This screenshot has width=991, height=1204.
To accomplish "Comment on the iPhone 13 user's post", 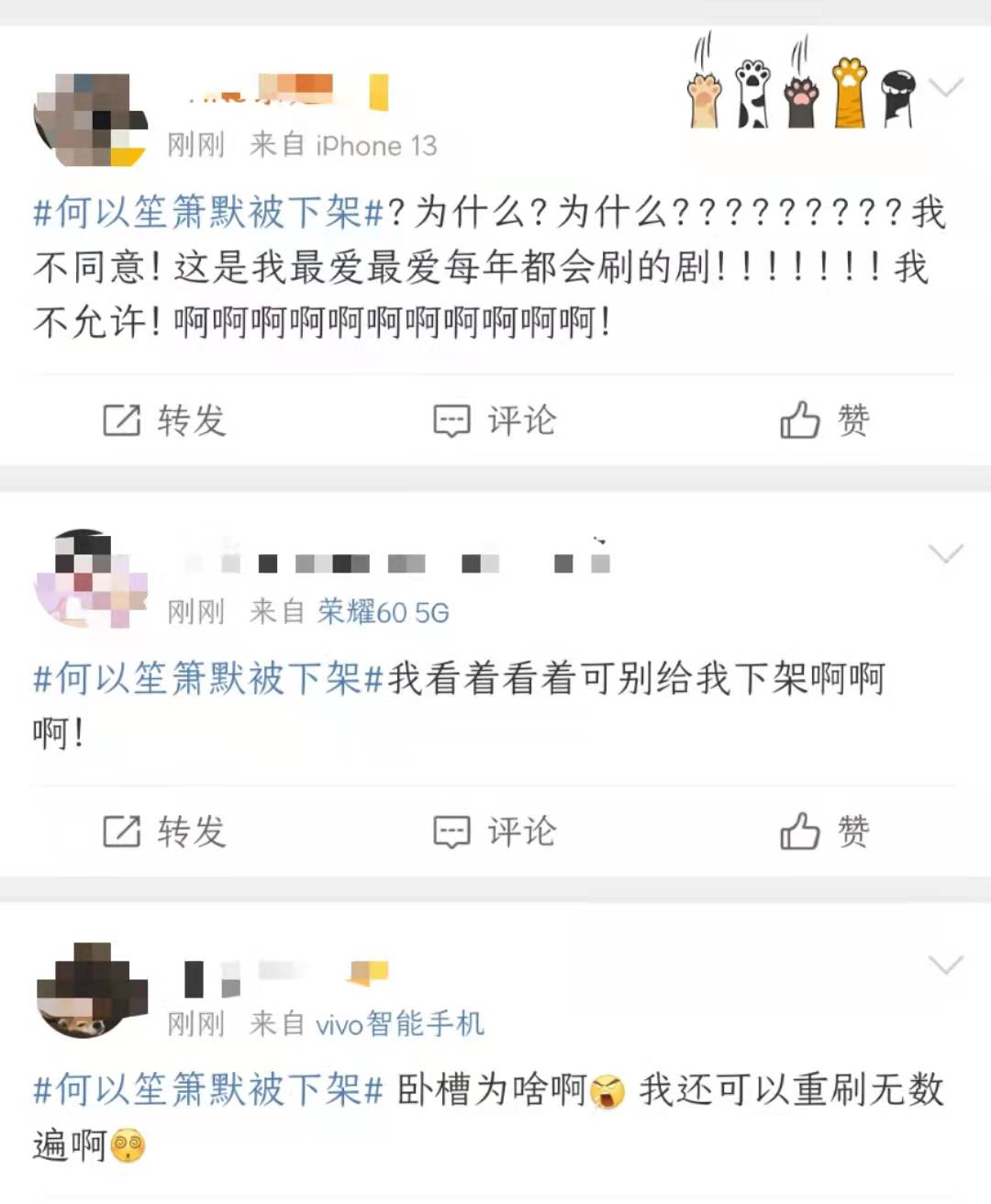I will pos(495,421).
